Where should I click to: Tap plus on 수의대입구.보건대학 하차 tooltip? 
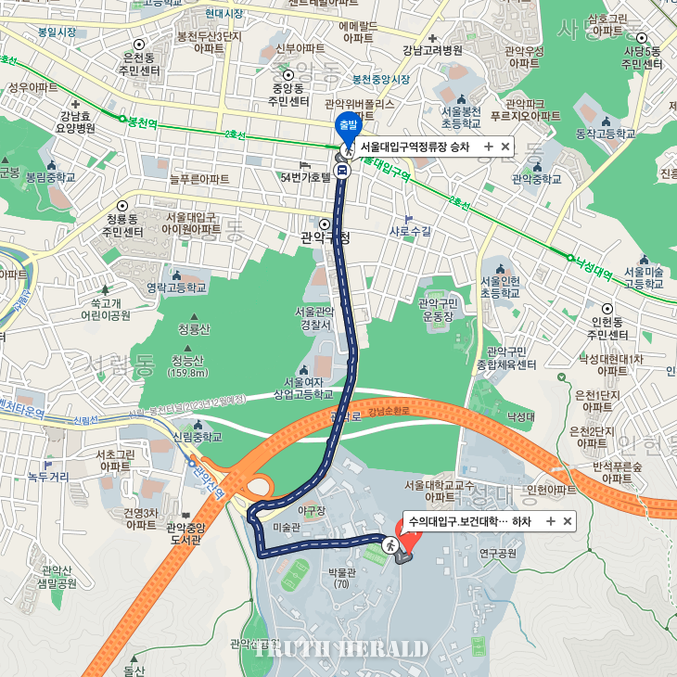pyautogui.click(x=550, y=521)
